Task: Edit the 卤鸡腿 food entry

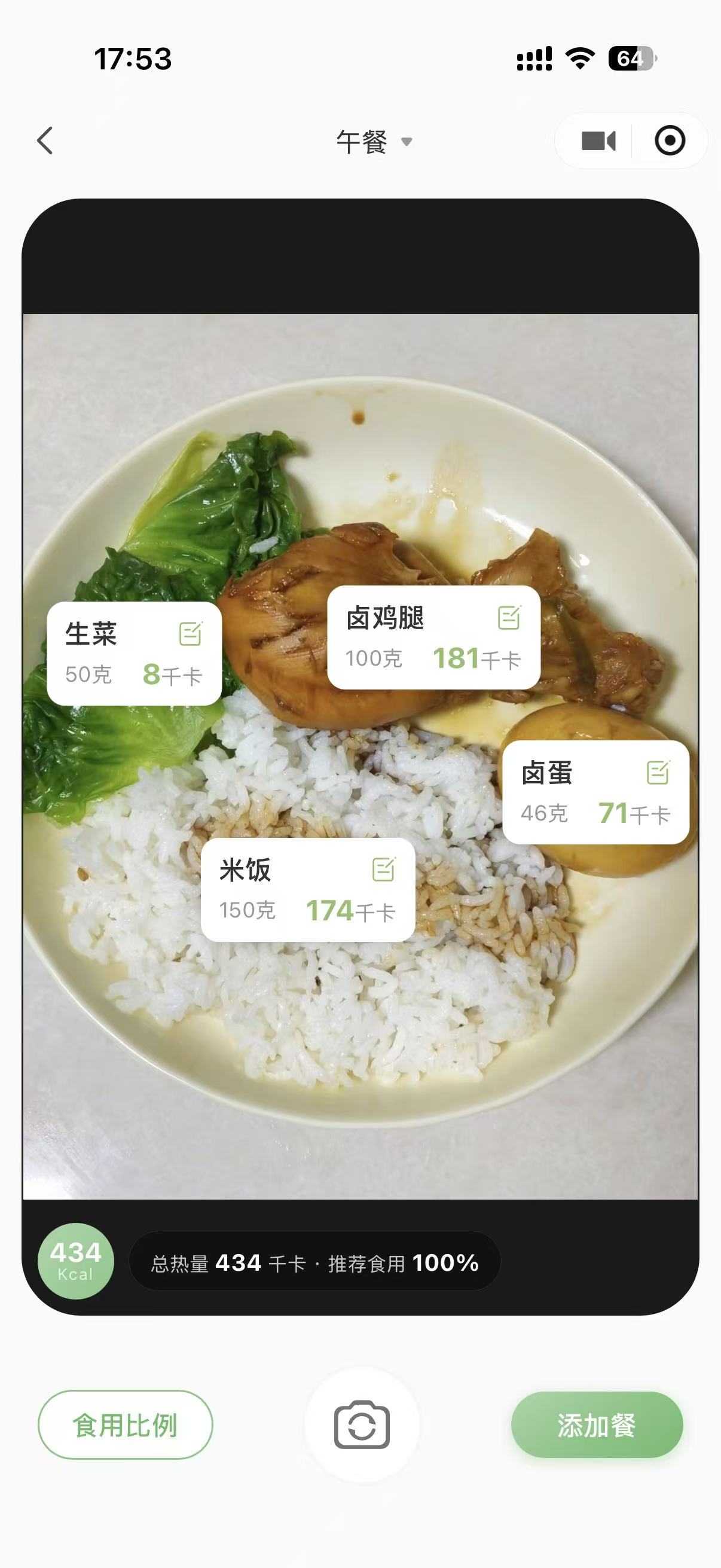Action: click(509, 618)
